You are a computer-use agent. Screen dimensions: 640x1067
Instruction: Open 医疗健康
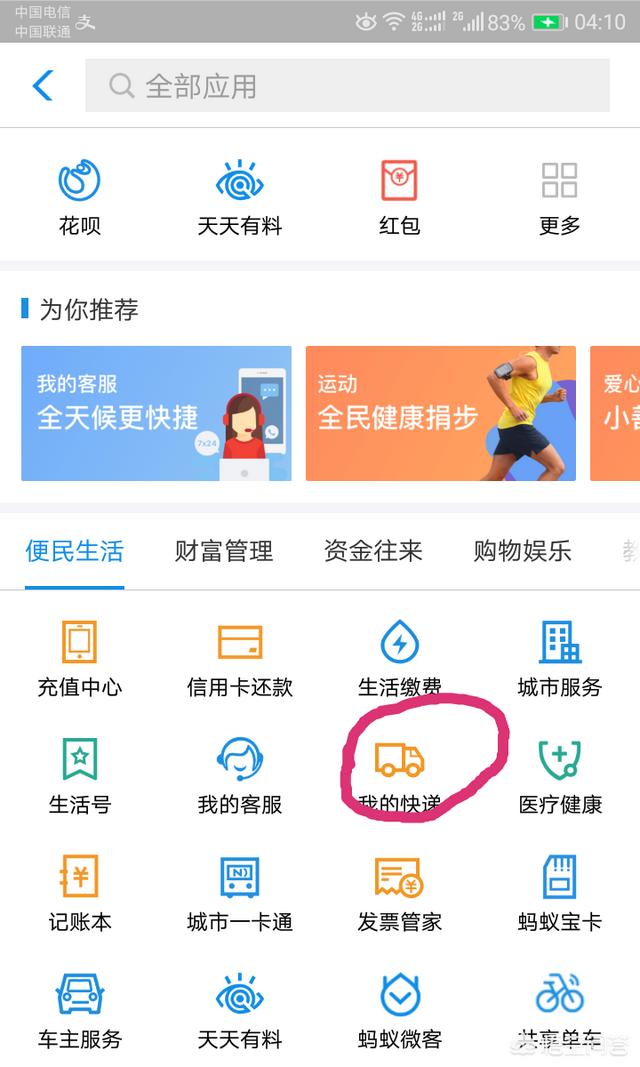(x=560, y=776)
